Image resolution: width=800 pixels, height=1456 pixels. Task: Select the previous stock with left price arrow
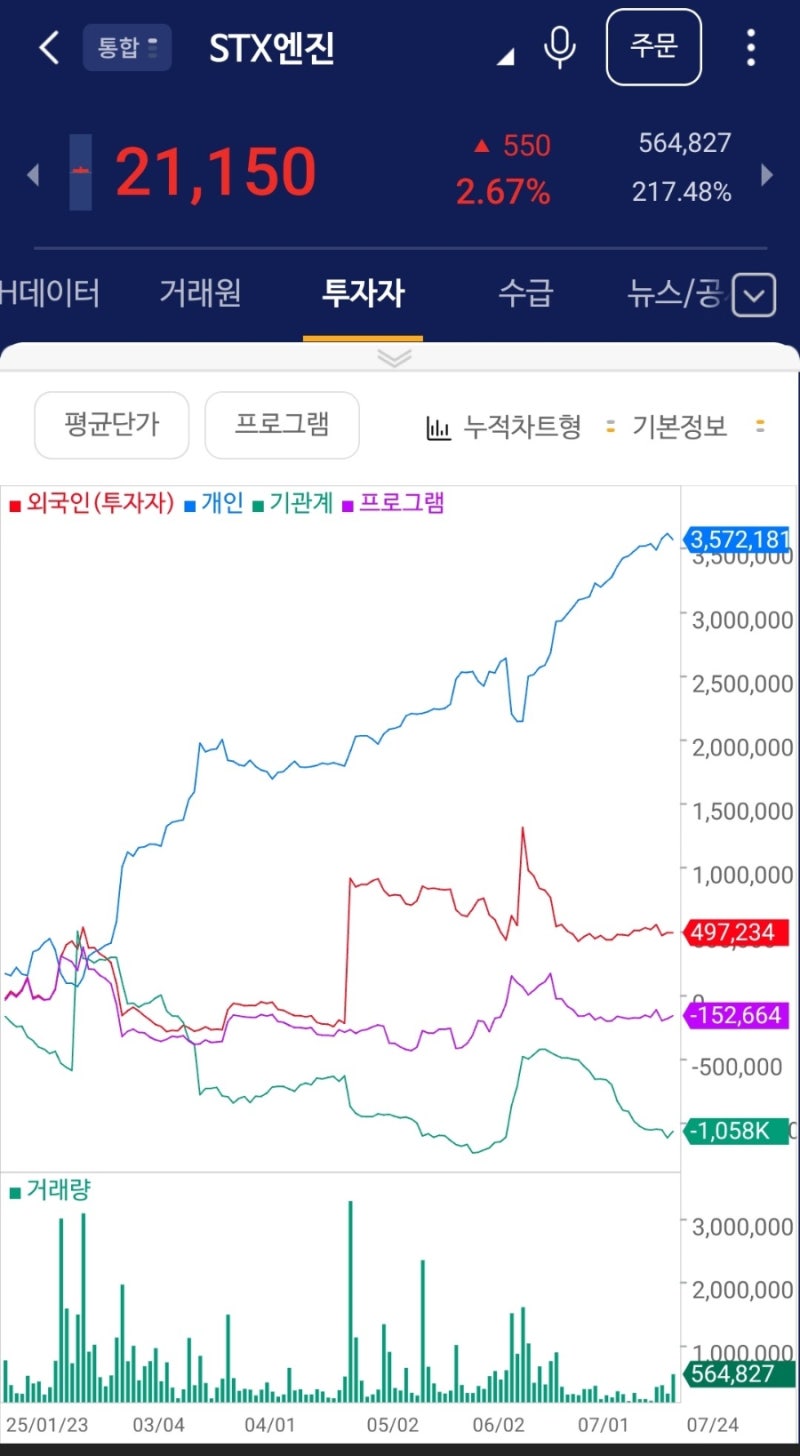[x=32, y=175]
